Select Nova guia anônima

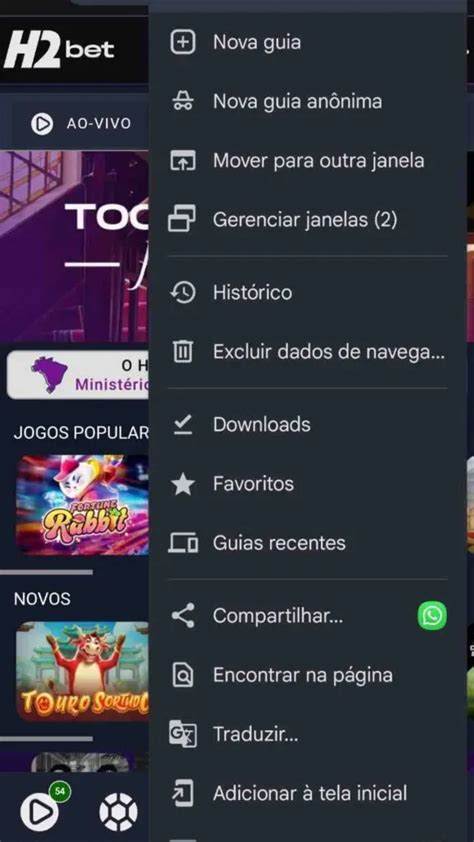point(308,101)
